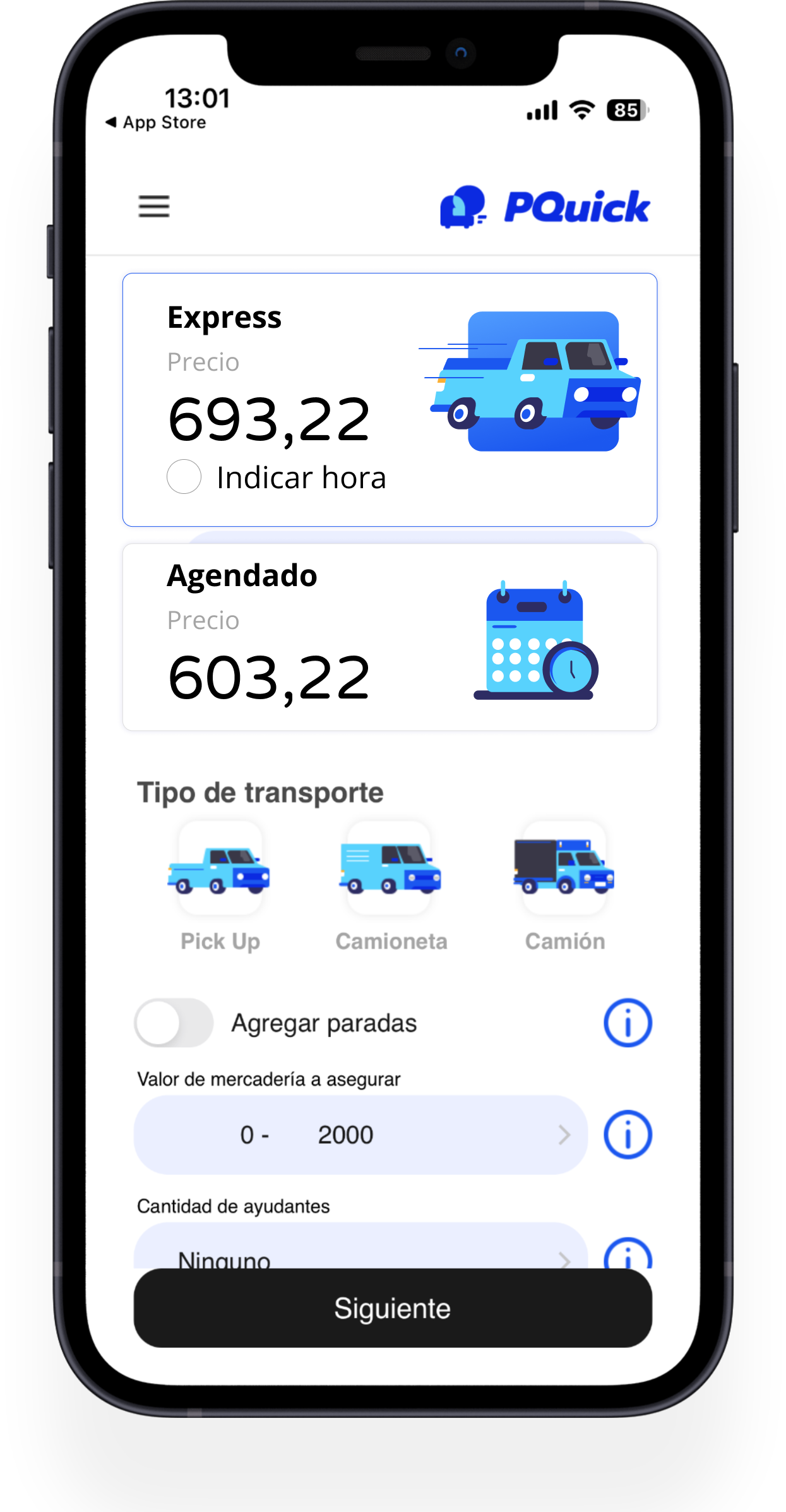Choose Camioneta as transport type
The width and height of the screenshot is (786, 1512).
coord(390,869)
